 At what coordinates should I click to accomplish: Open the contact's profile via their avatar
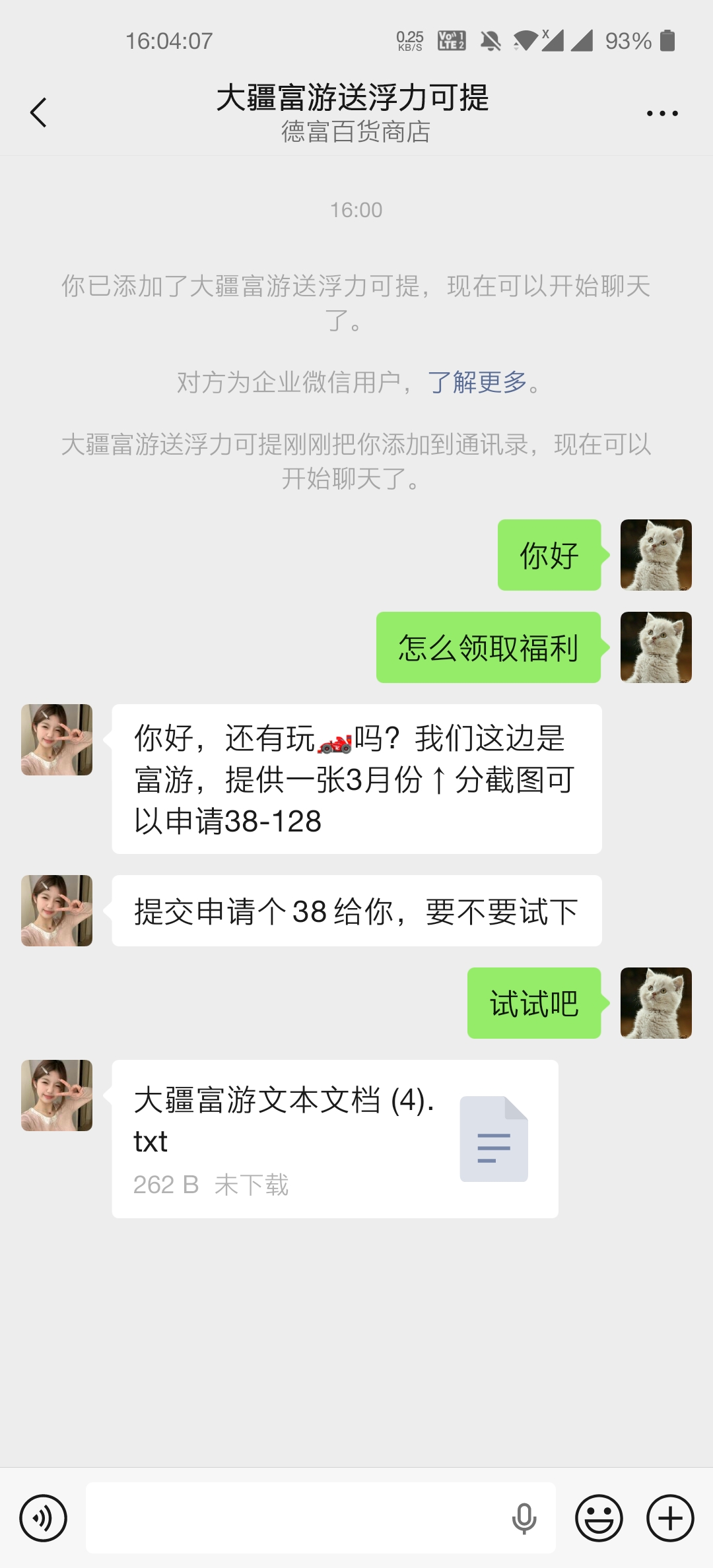tap(56, 739)
